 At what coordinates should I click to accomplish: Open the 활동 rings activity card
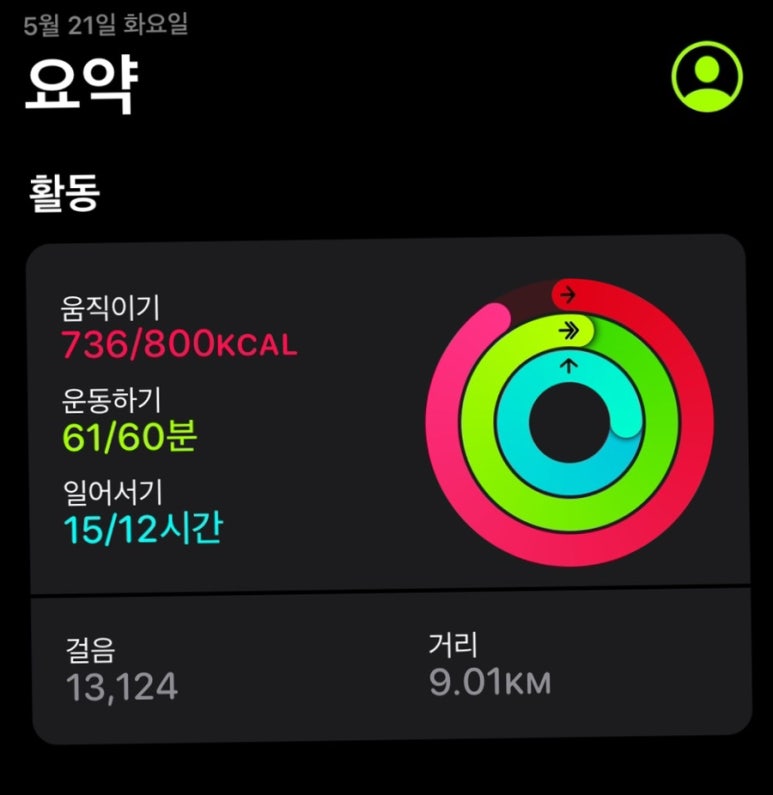pyautogui.click(x=390, y=415)
